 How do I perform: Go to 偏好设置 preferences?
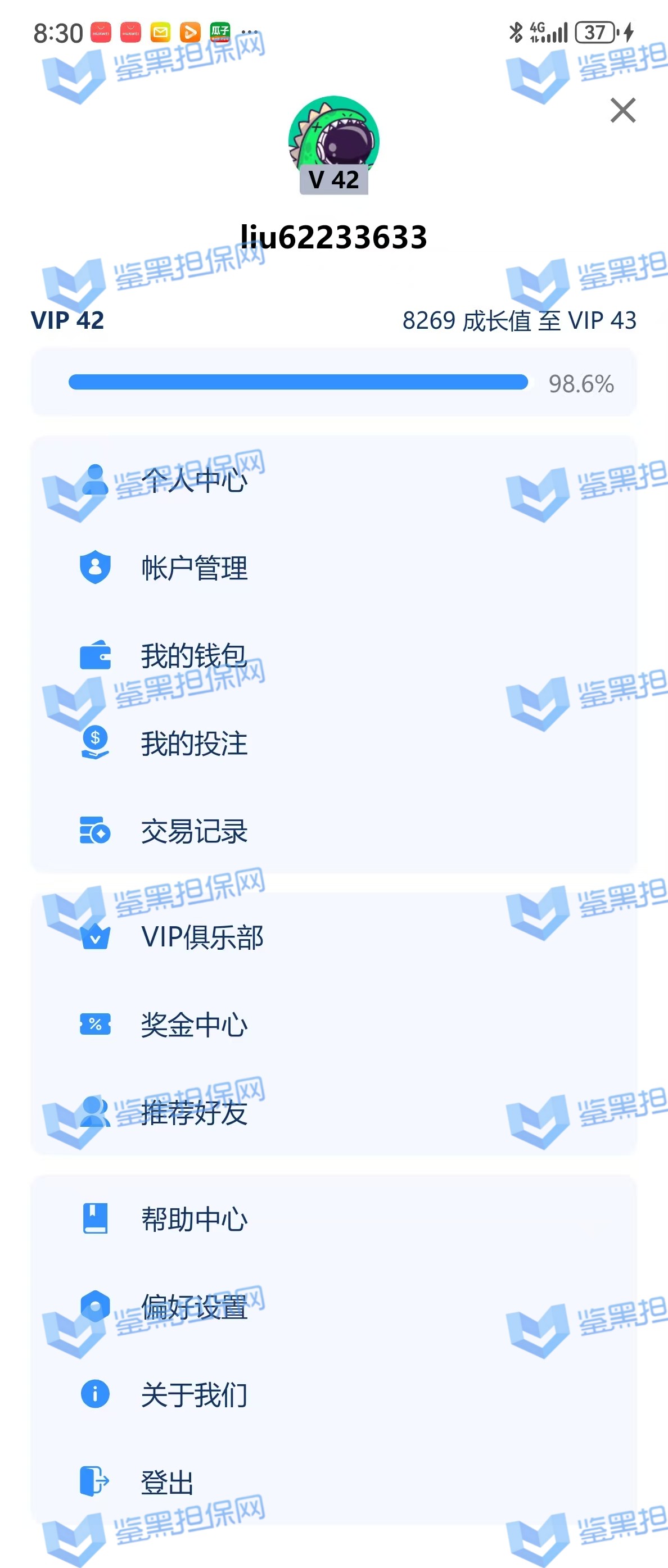(x=193, y=1306)
